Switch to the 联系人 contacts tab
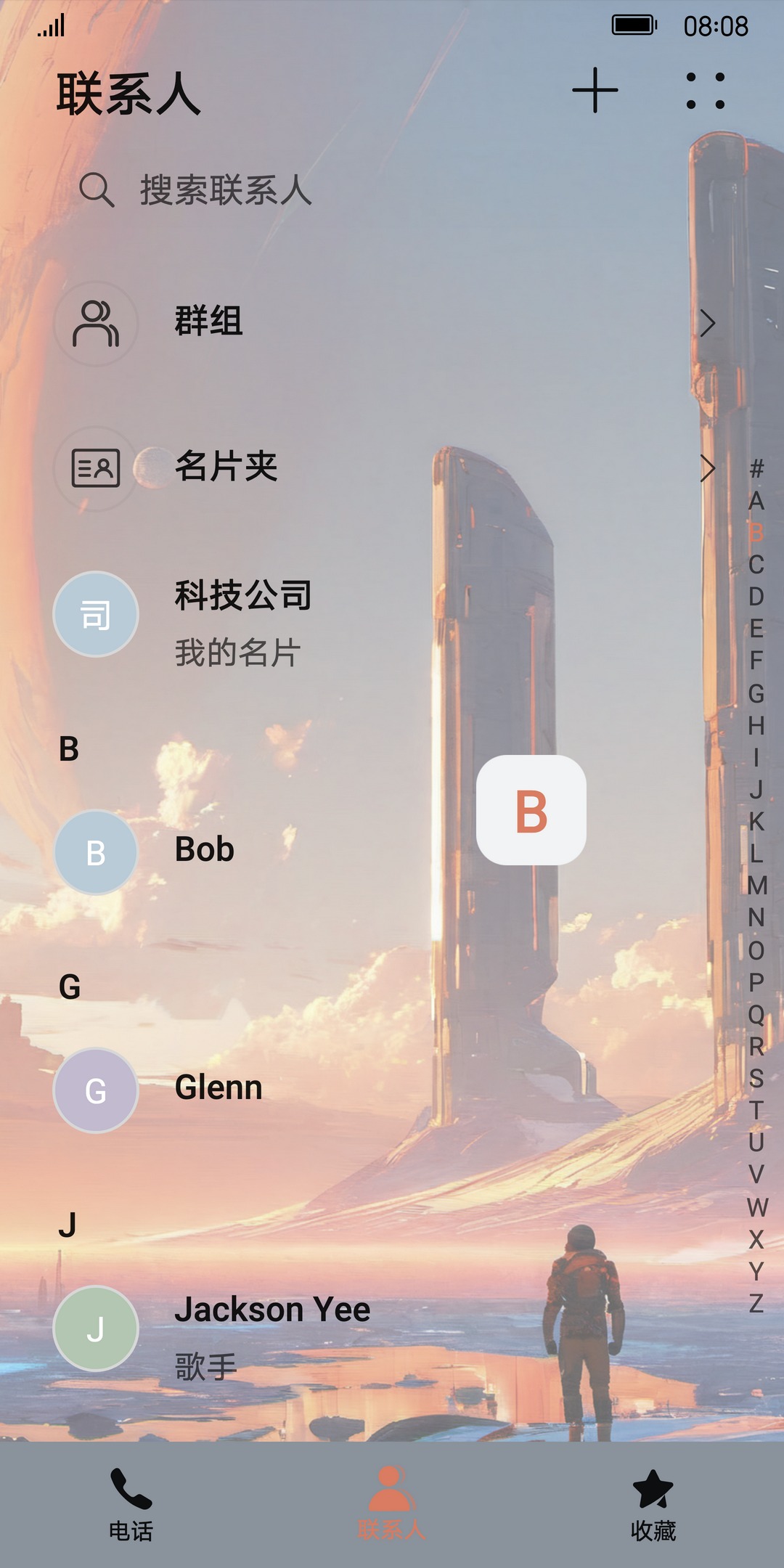The width and height of the screenshot is (784, 1568). coord(391,1504)
